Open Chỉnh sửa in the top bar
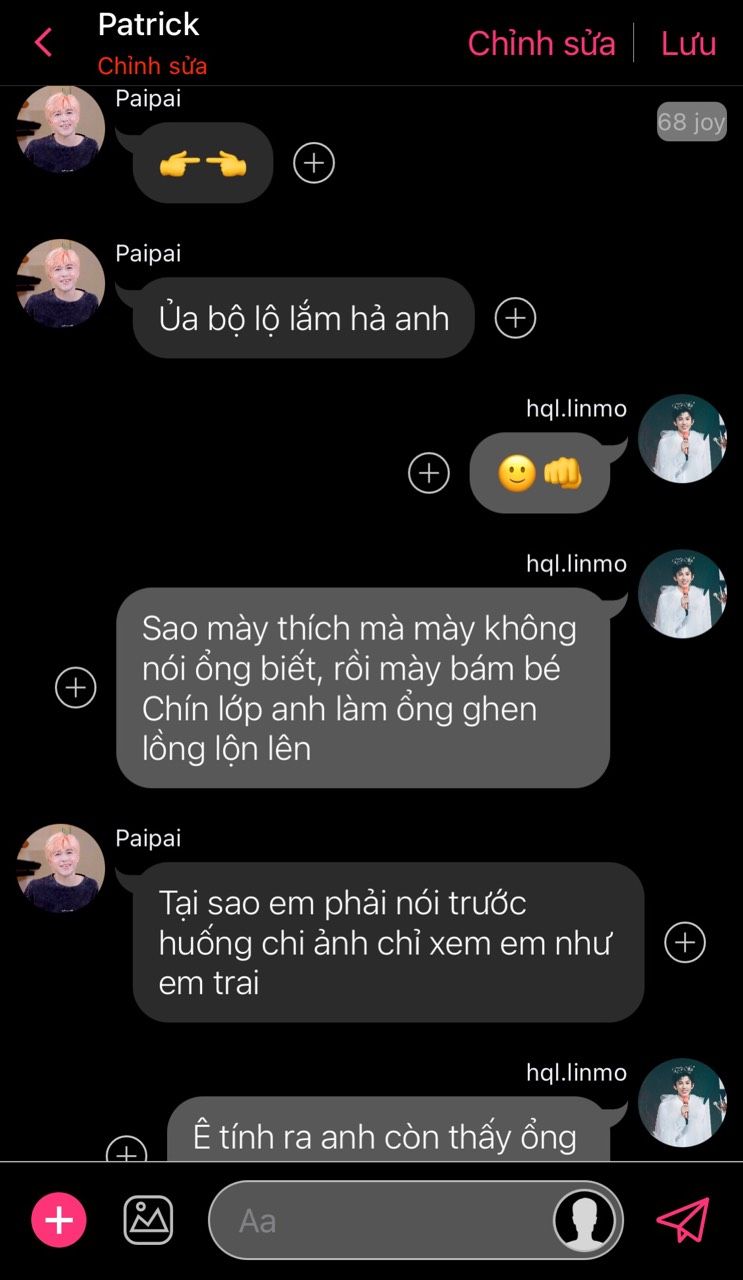Image resolution: width=743 pixels, height=1280 pixels. coord(541,43)
